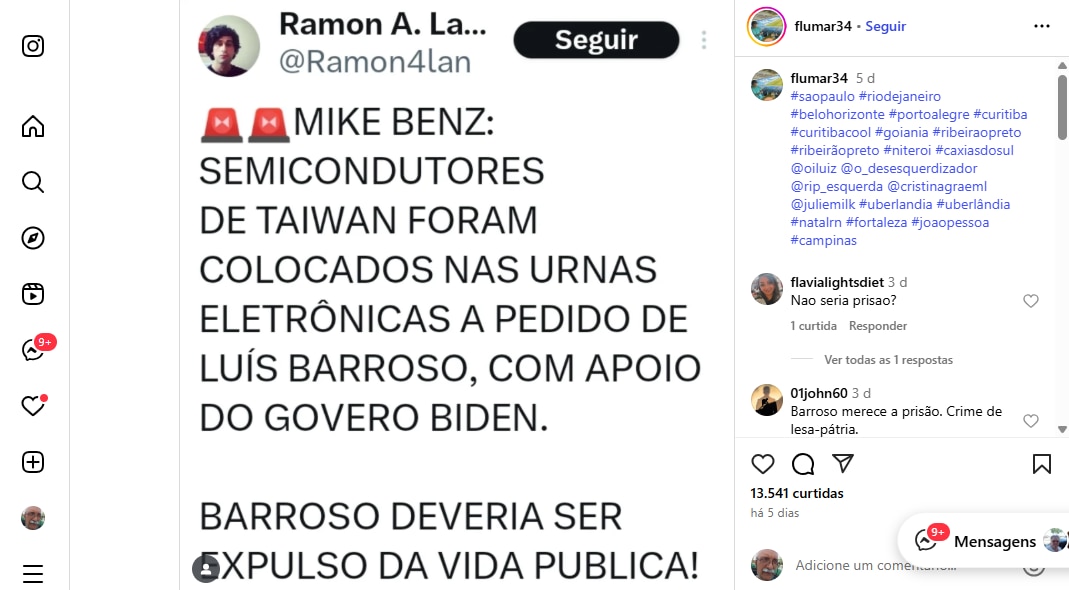The width and height of the screenshot is (1069, 590).
Task: Expand "Ver todas as 1 respostas"
Action: 888,359
